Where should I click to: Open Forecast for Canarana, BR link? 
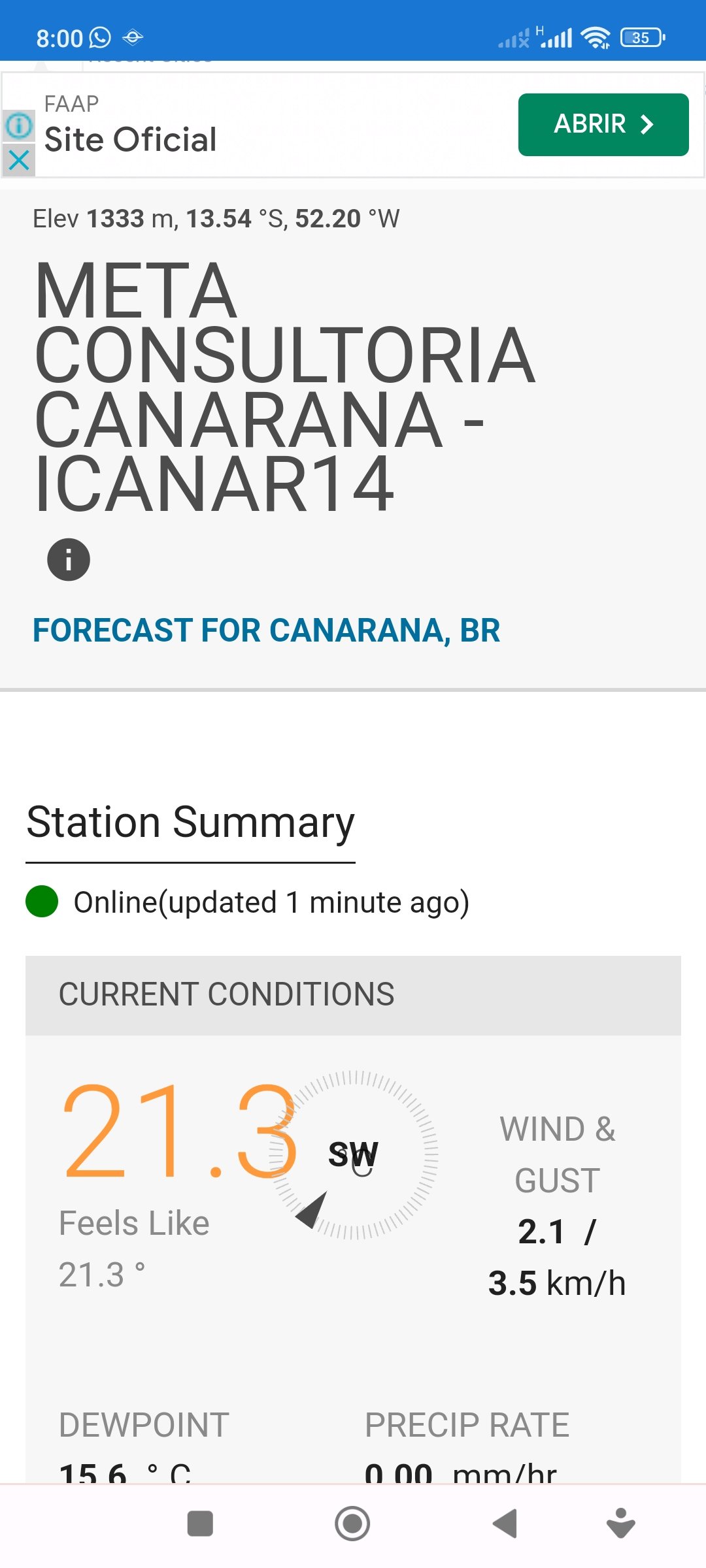(266, 630)
